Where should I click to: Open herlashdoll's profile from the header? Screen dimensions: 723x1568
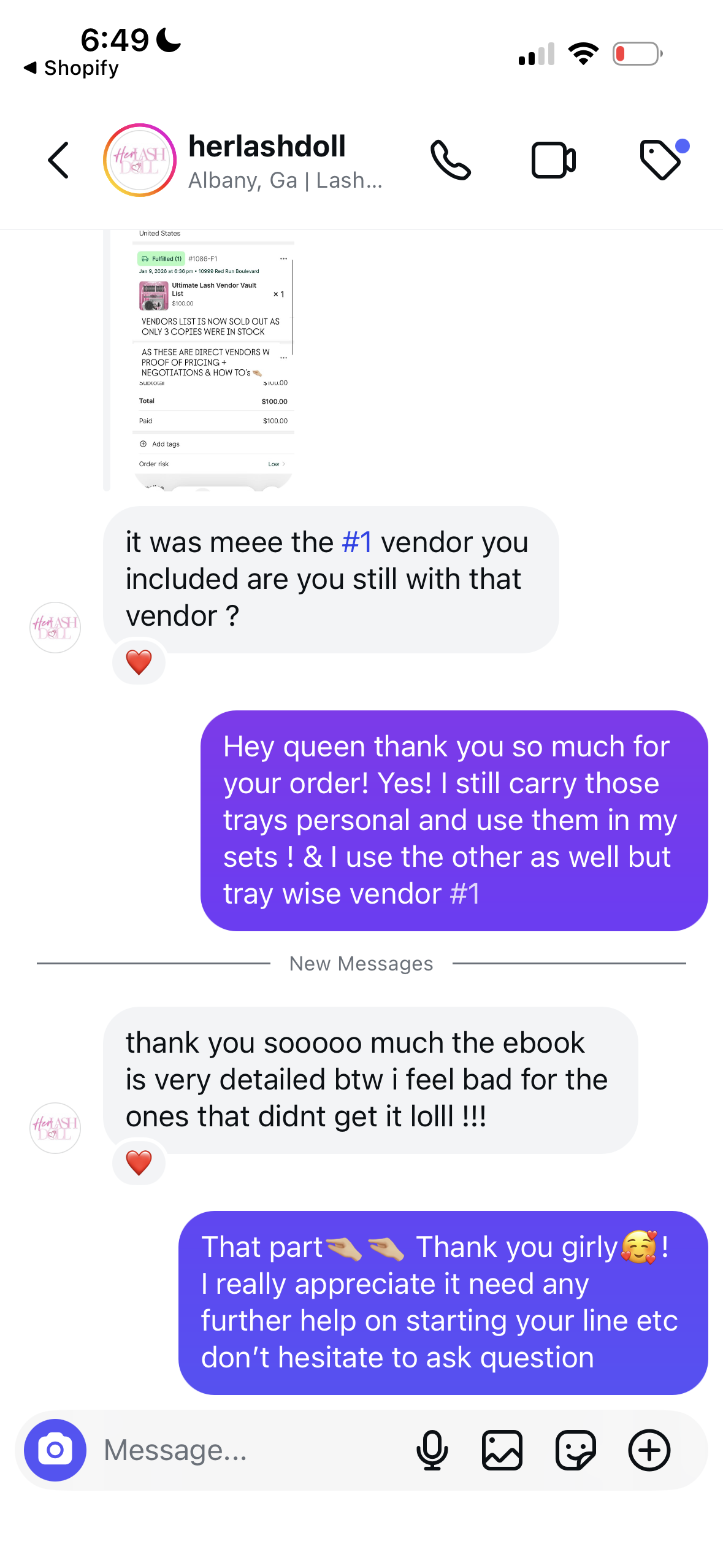[x=267, y=161]
